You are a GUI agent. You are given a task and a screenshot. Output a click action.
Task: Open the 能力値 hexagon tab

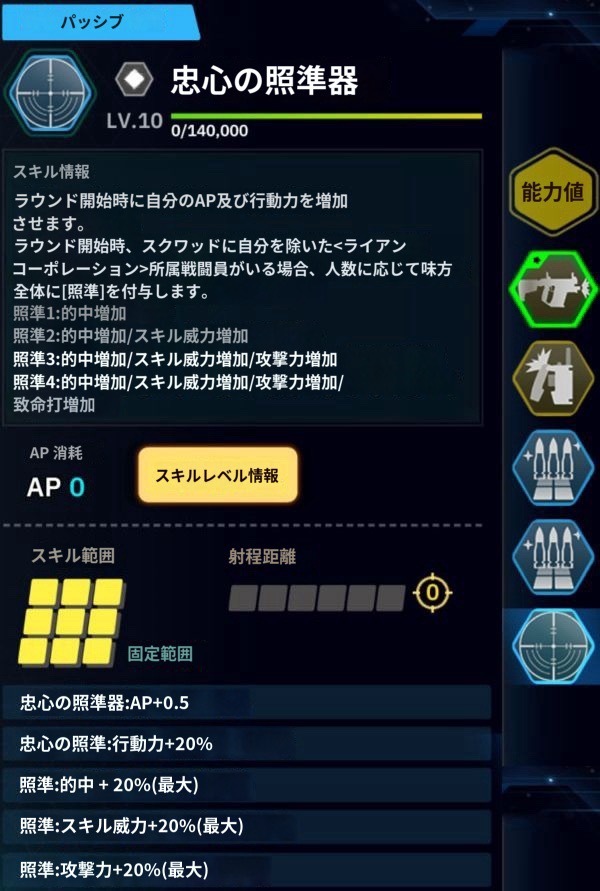point(552,192)
